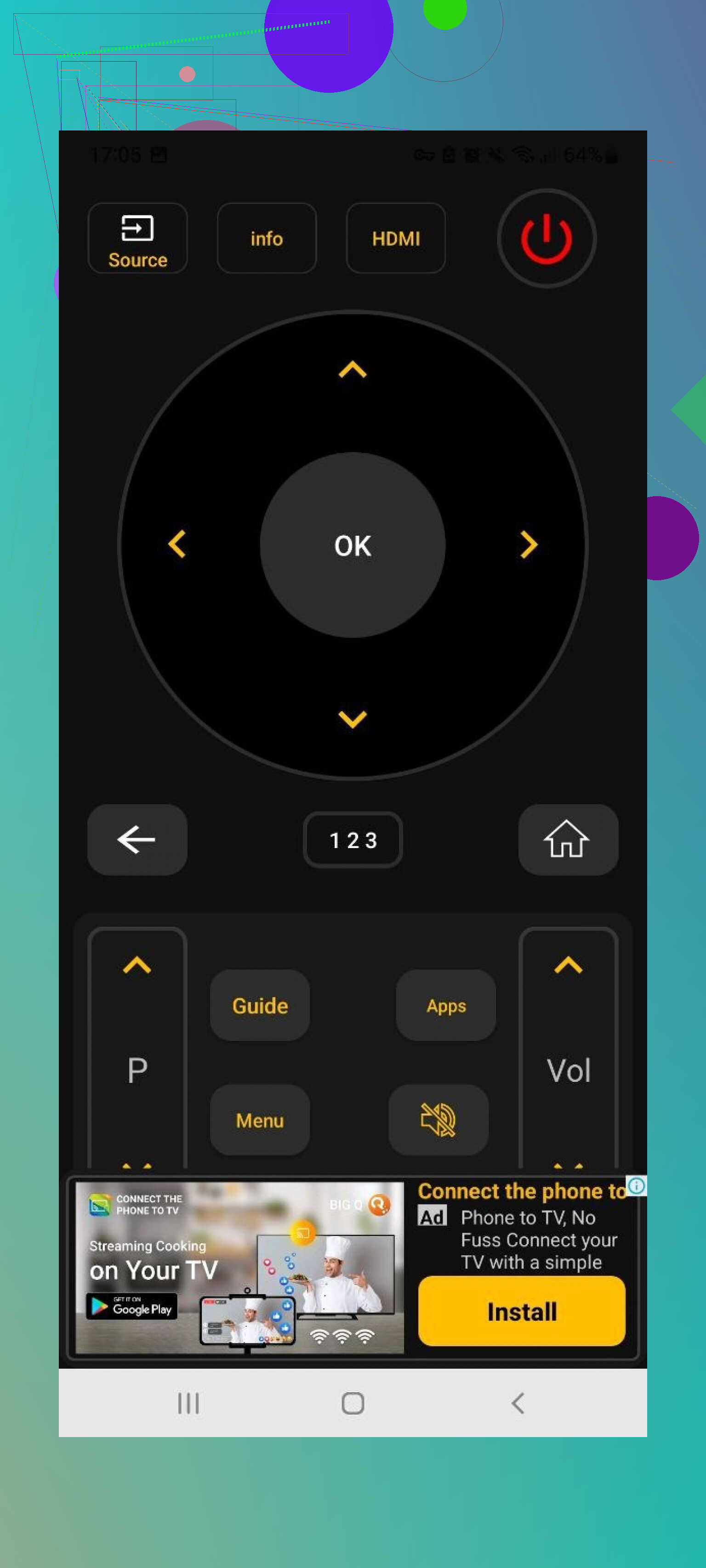Image resolution: width=706 pixels, height=1568 pixels.
Task: Go back with the remote's arrow button
Action: 137,839
